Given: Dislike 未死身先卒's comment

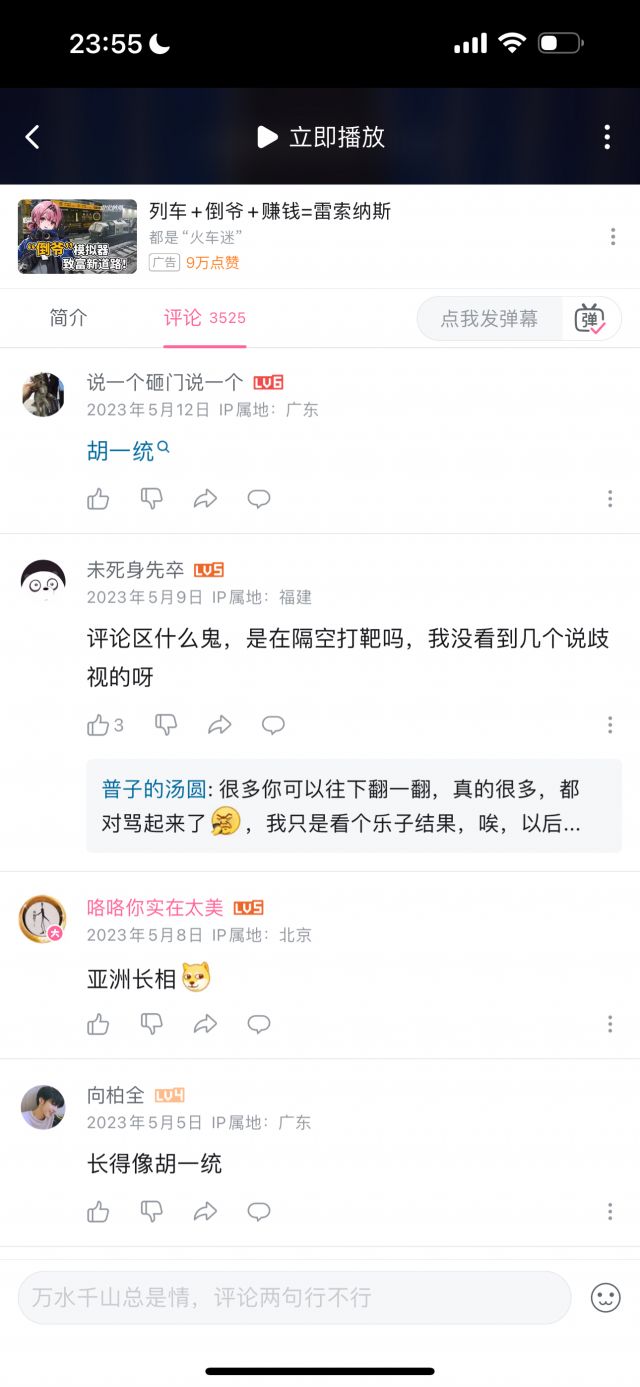Looking at the screenshot, I should pos(166,725).
